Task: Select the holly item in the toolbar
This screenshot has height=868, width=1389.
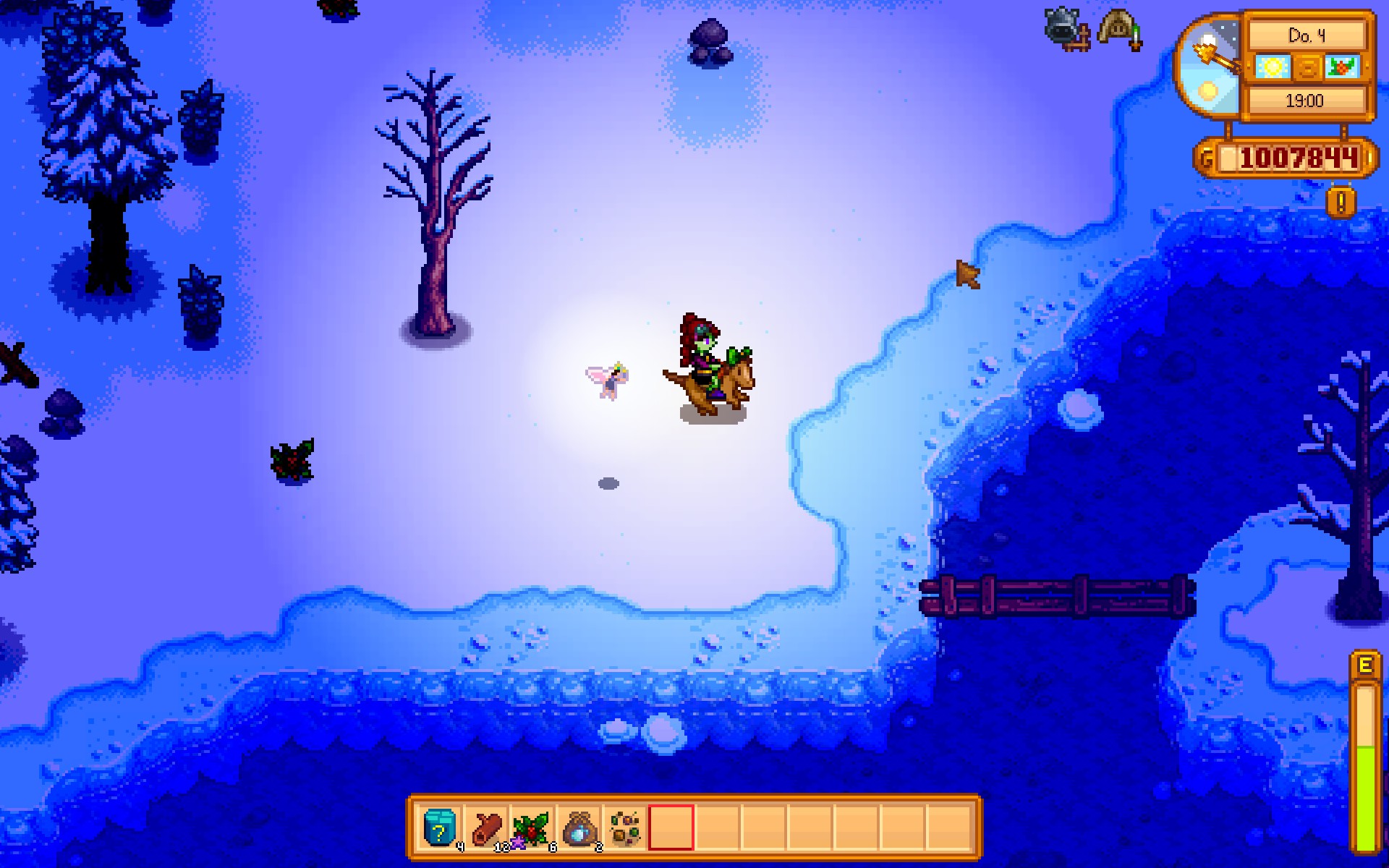Action: (x=532, y=827)
